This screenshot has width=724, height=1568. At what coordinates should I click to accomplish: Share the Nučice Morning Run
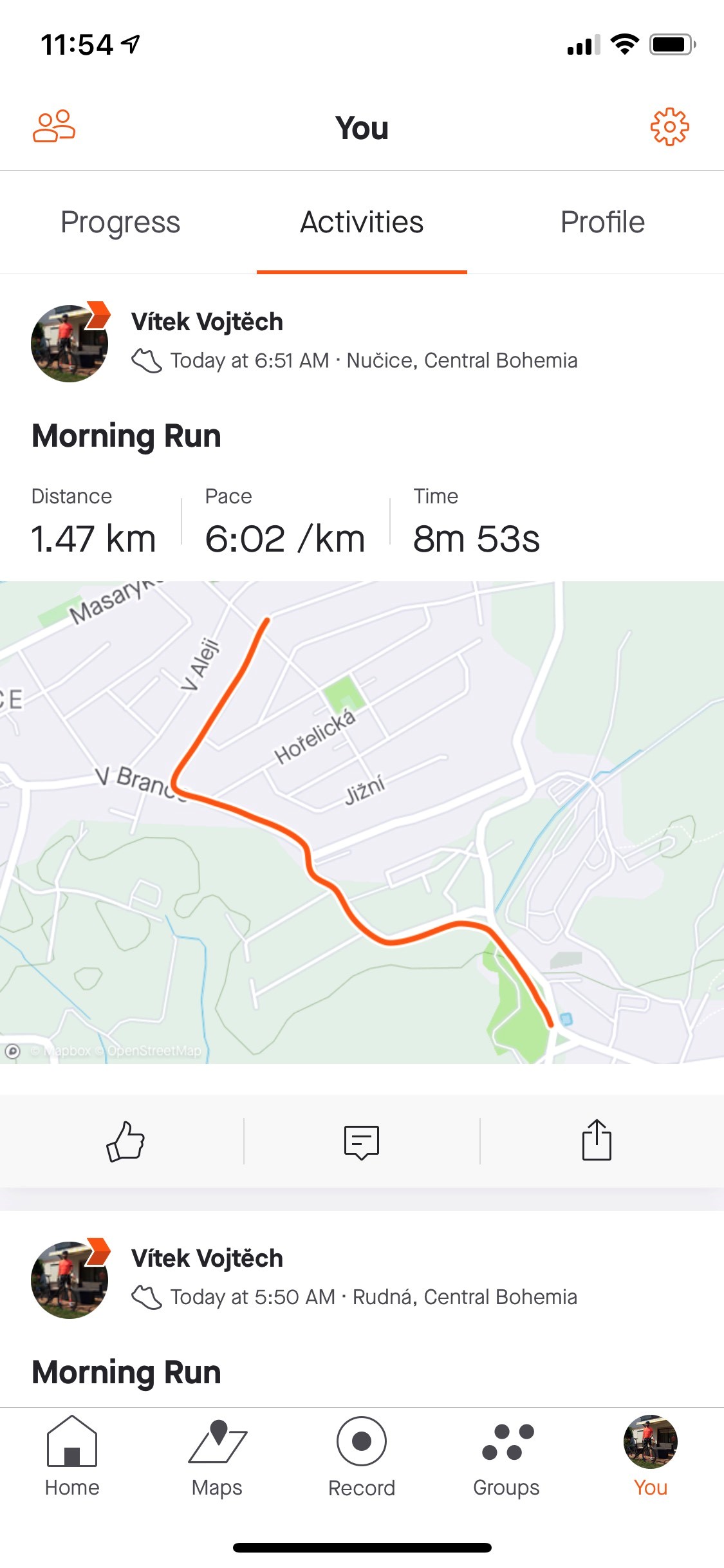pos(597,1140)
